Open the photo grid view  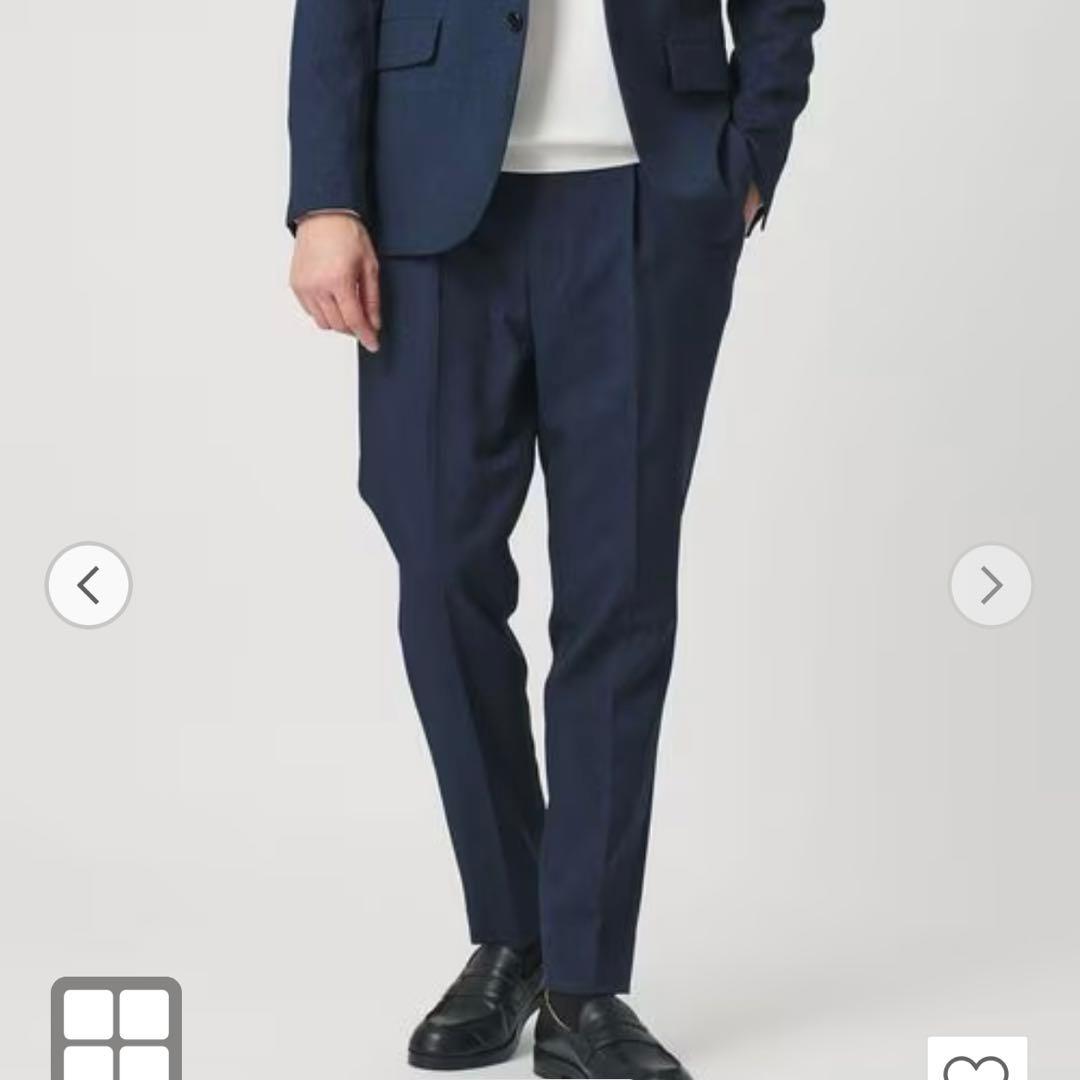click(x=116, y=1030)
